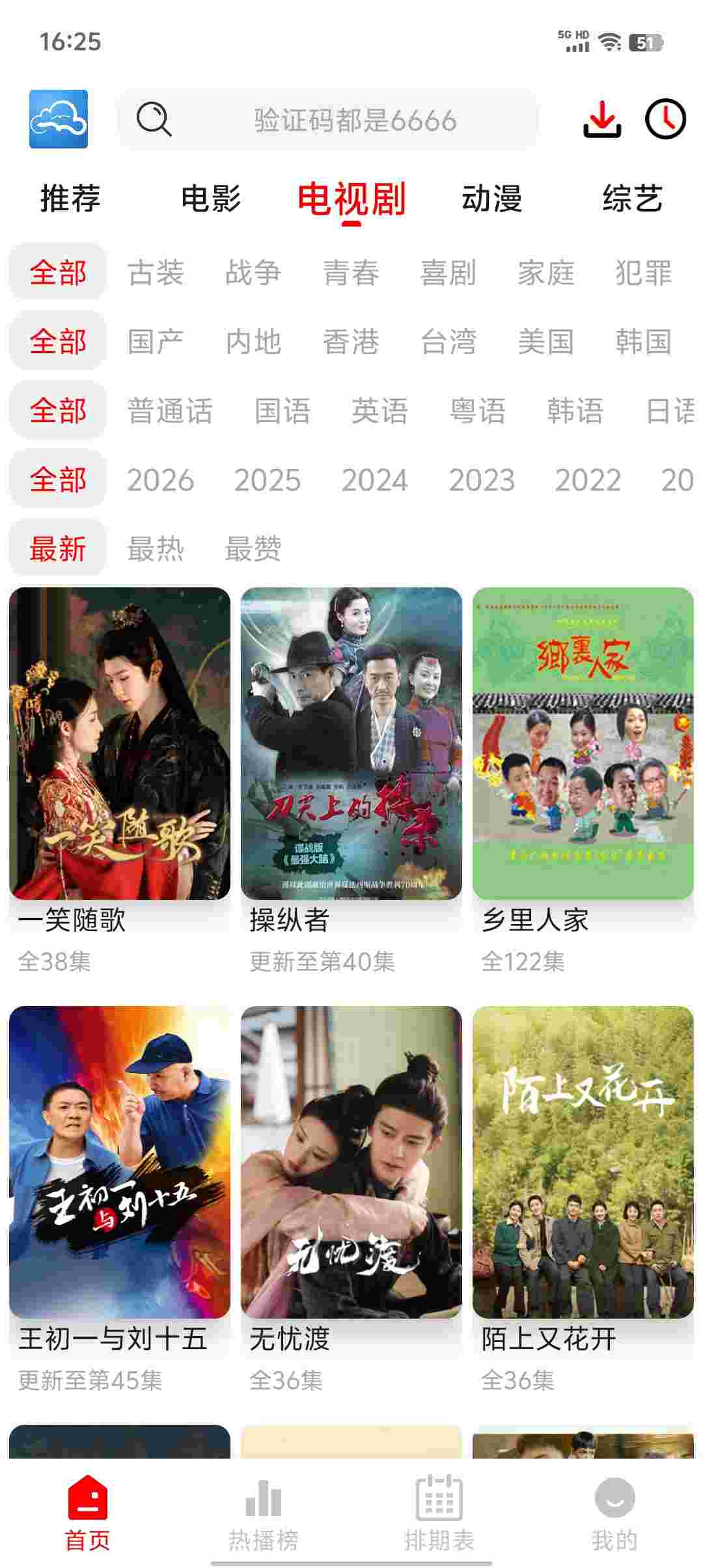The image size is (703, 1568).
Task: Select the 粤语 language filter
Action: 477,411
